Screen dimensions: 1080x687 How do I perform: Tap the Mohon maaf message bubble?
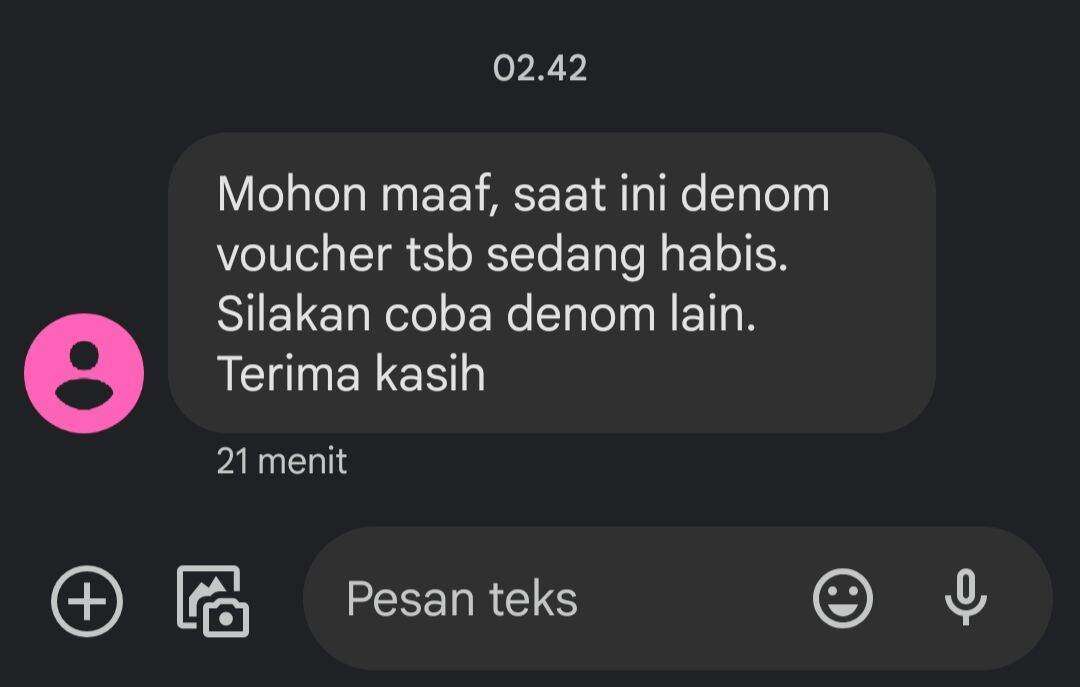(x=551, y=283)
